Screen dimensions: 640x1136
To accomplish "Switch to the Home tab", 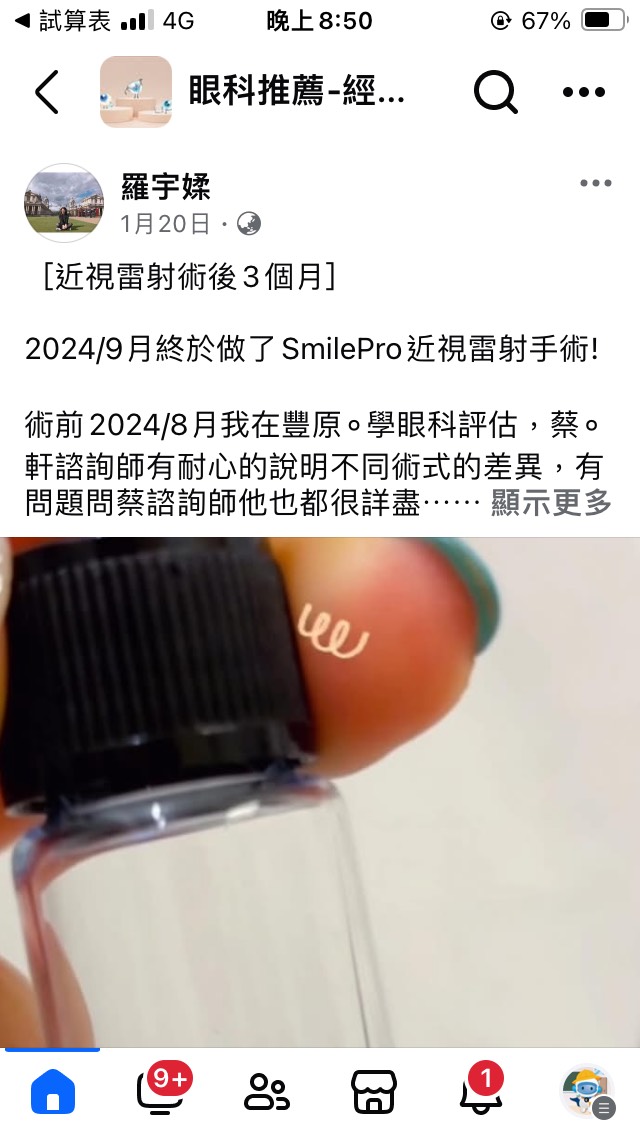I will point(53,1091).
